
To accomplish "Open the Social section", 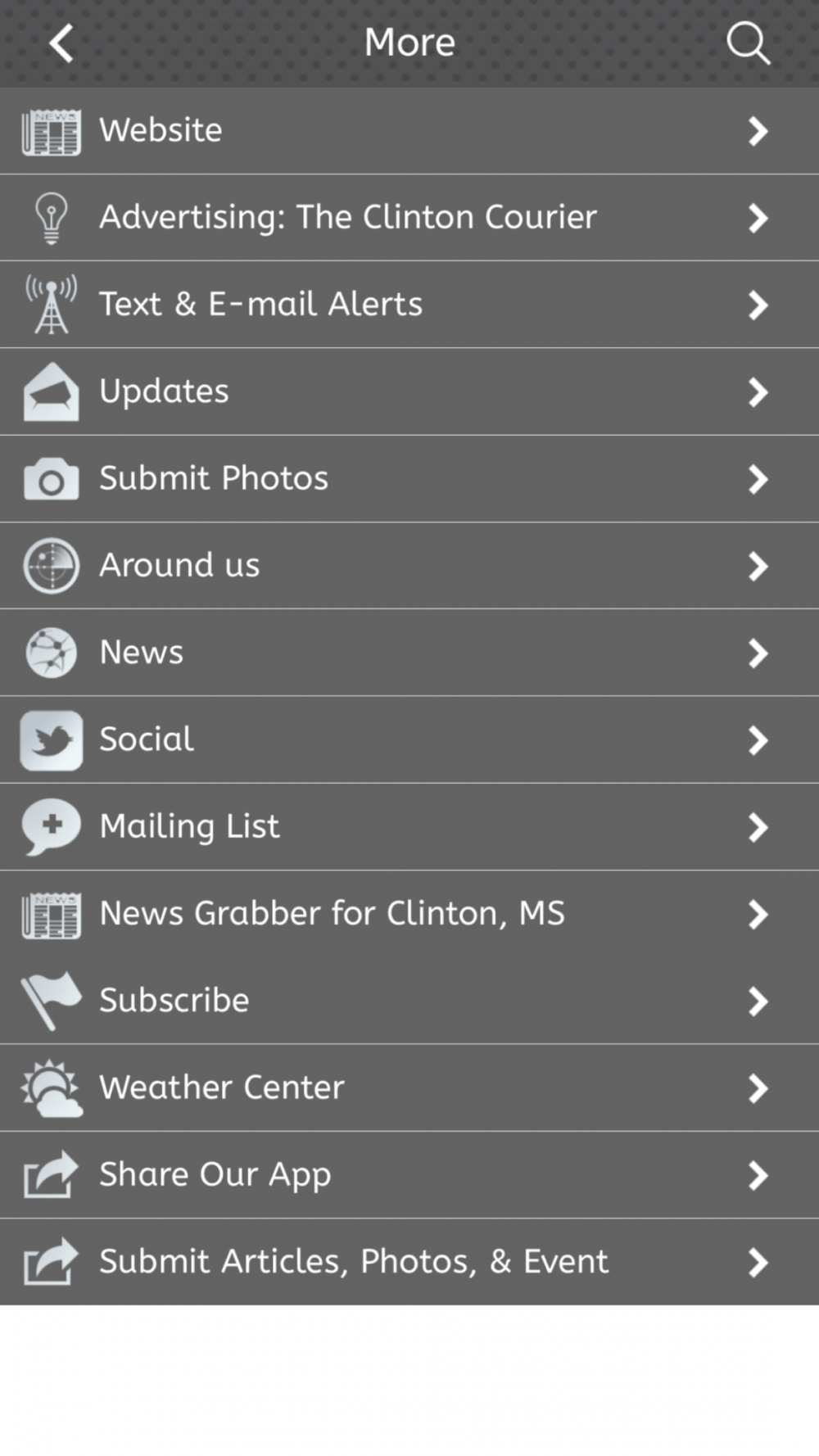I will [409, 739].
